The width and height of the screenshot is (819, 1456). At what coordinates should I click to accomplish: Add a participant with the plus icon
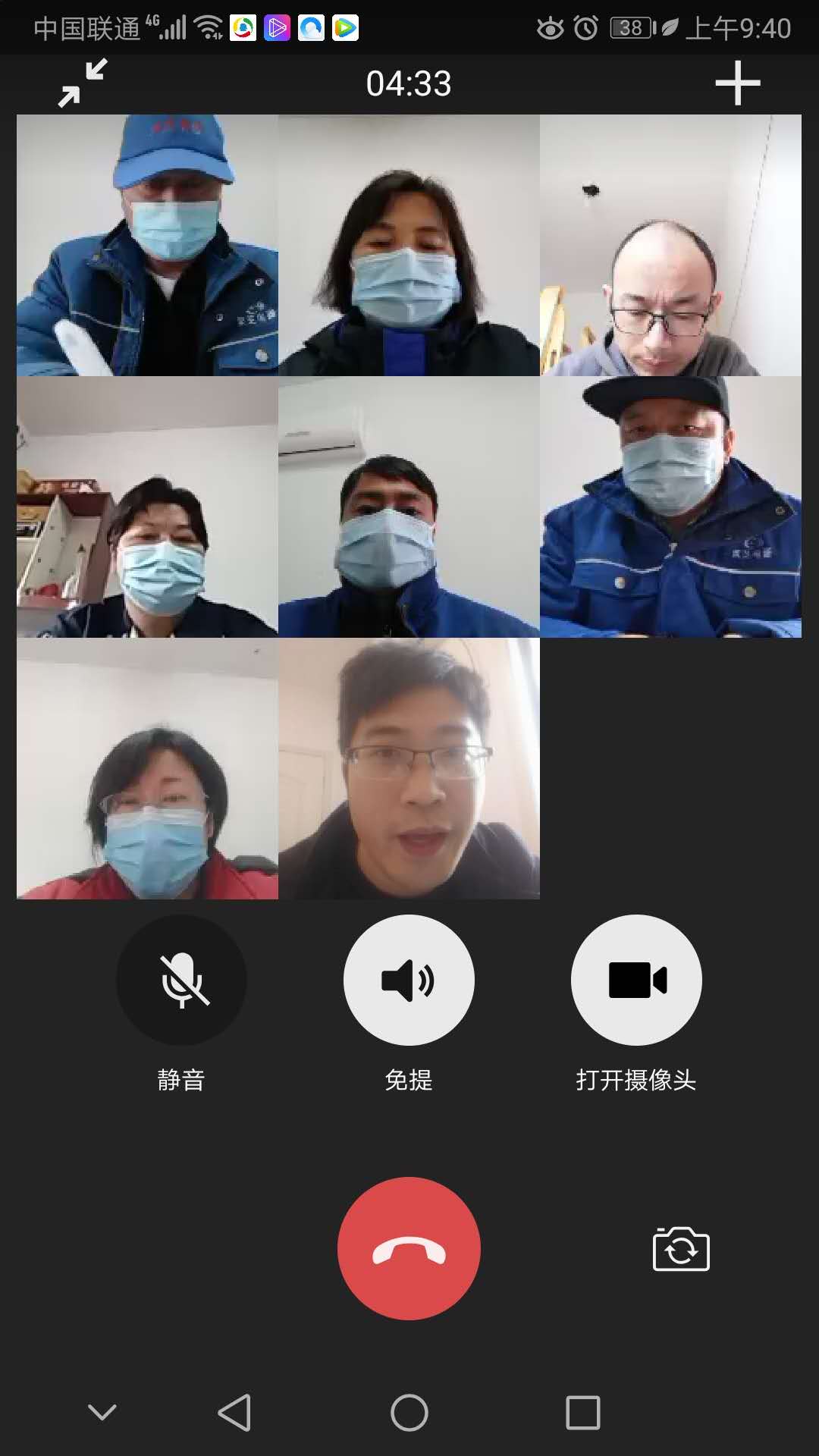[x=737, y=83]
